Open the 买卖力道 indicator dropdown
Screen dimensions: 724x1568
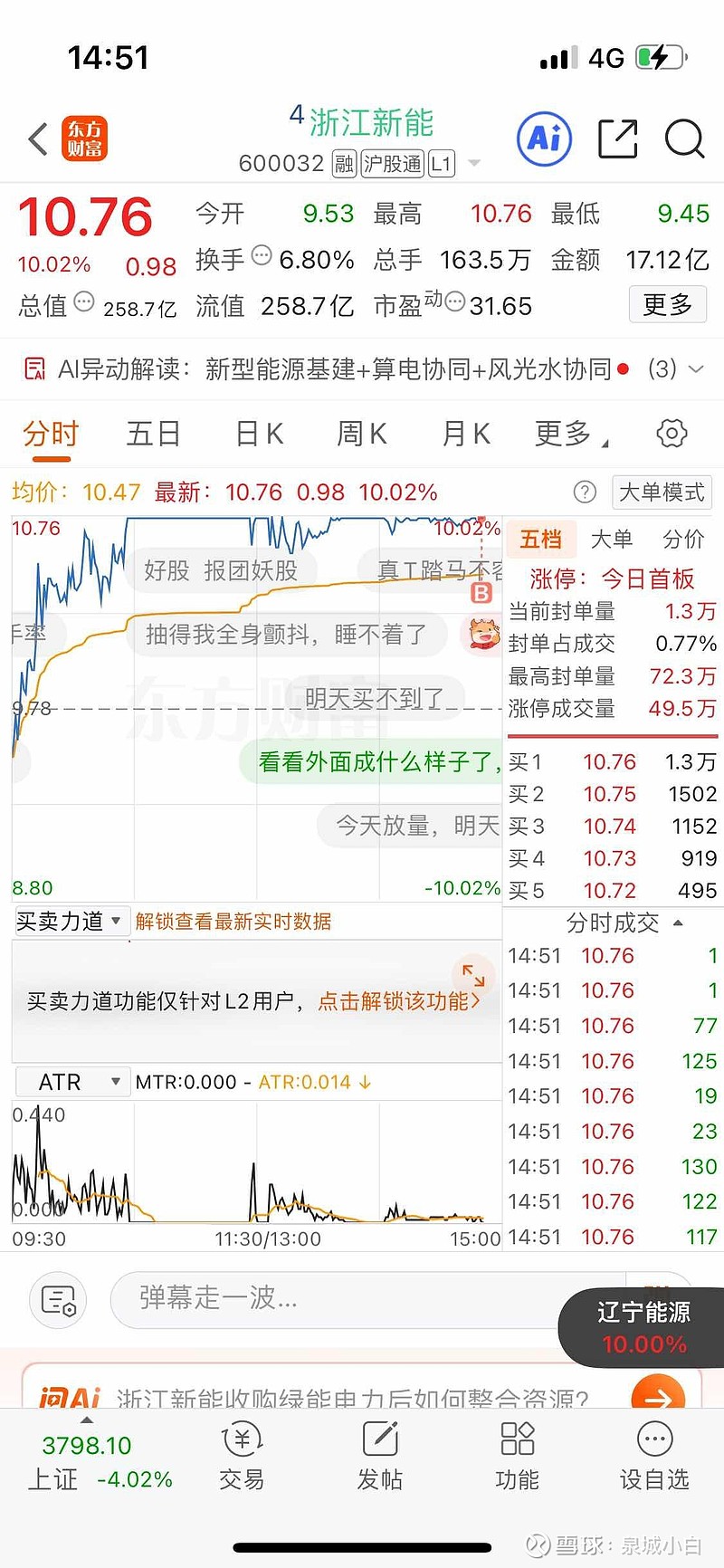pos(71,922)
